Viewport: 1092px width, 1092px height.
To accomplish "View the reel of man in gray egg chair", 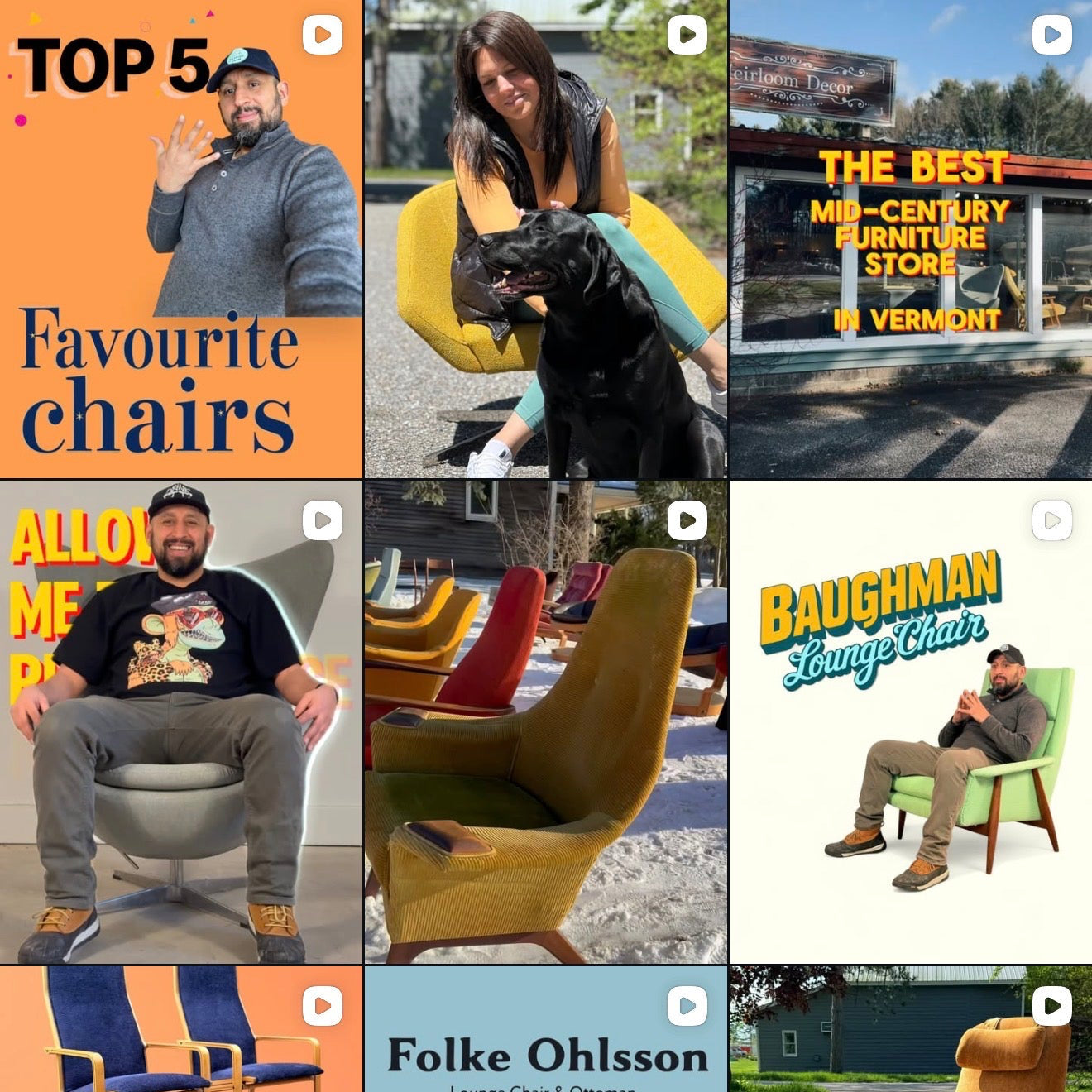I will [x=180, y=722].
